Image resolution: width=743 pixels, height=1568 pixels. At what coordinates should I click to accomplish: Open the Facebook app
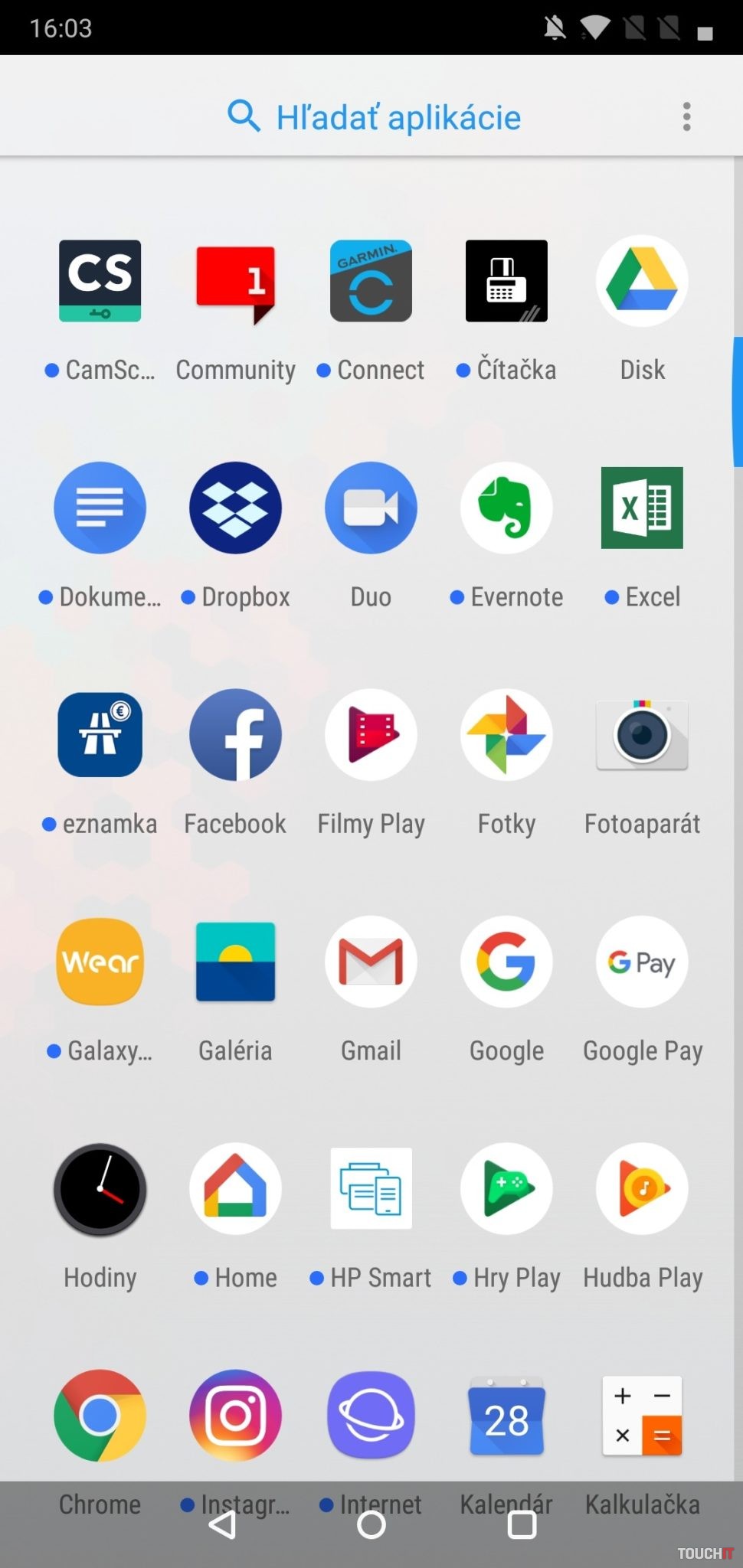(x=235, y=735)
